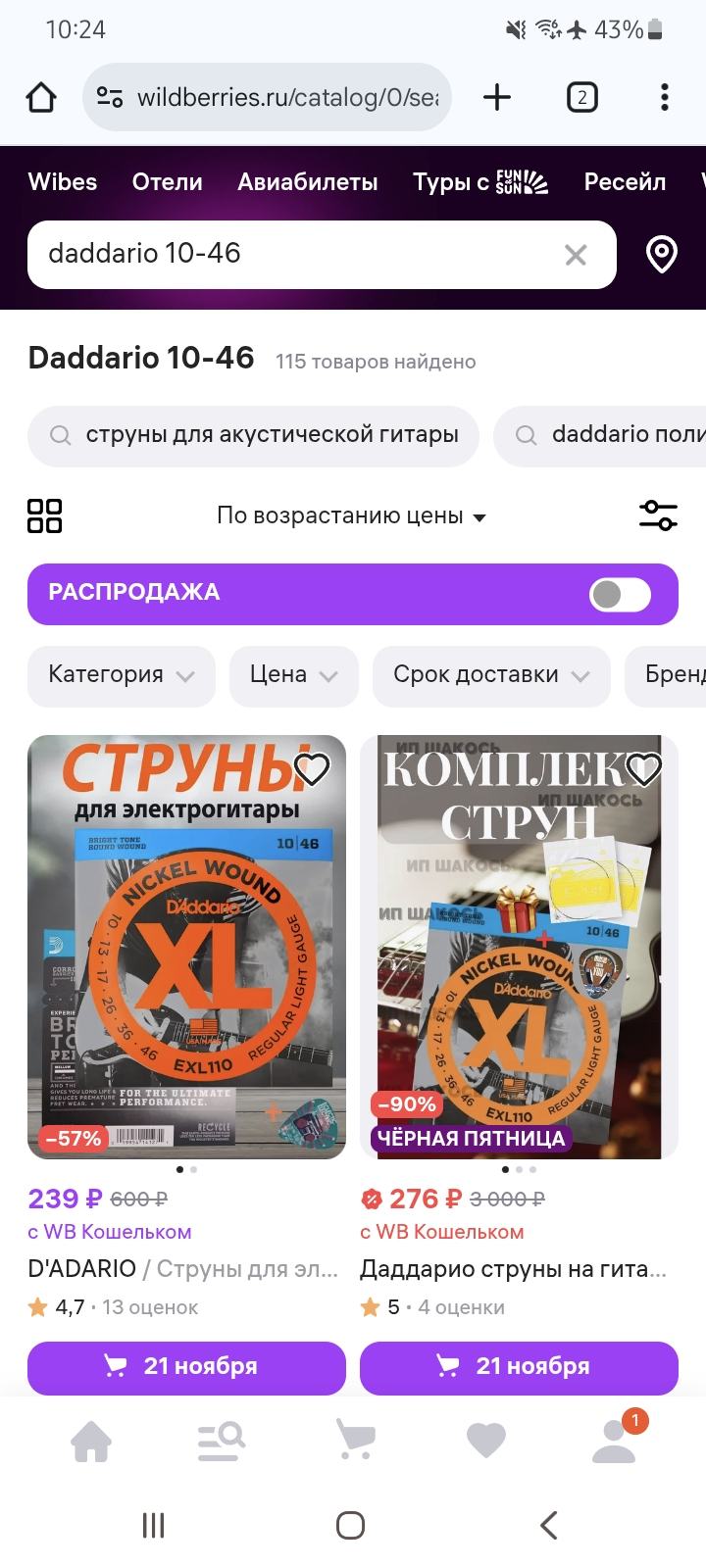Like the Даддарио струны на гитару product
Viewport: 706px width, 1568px height.
644,769
